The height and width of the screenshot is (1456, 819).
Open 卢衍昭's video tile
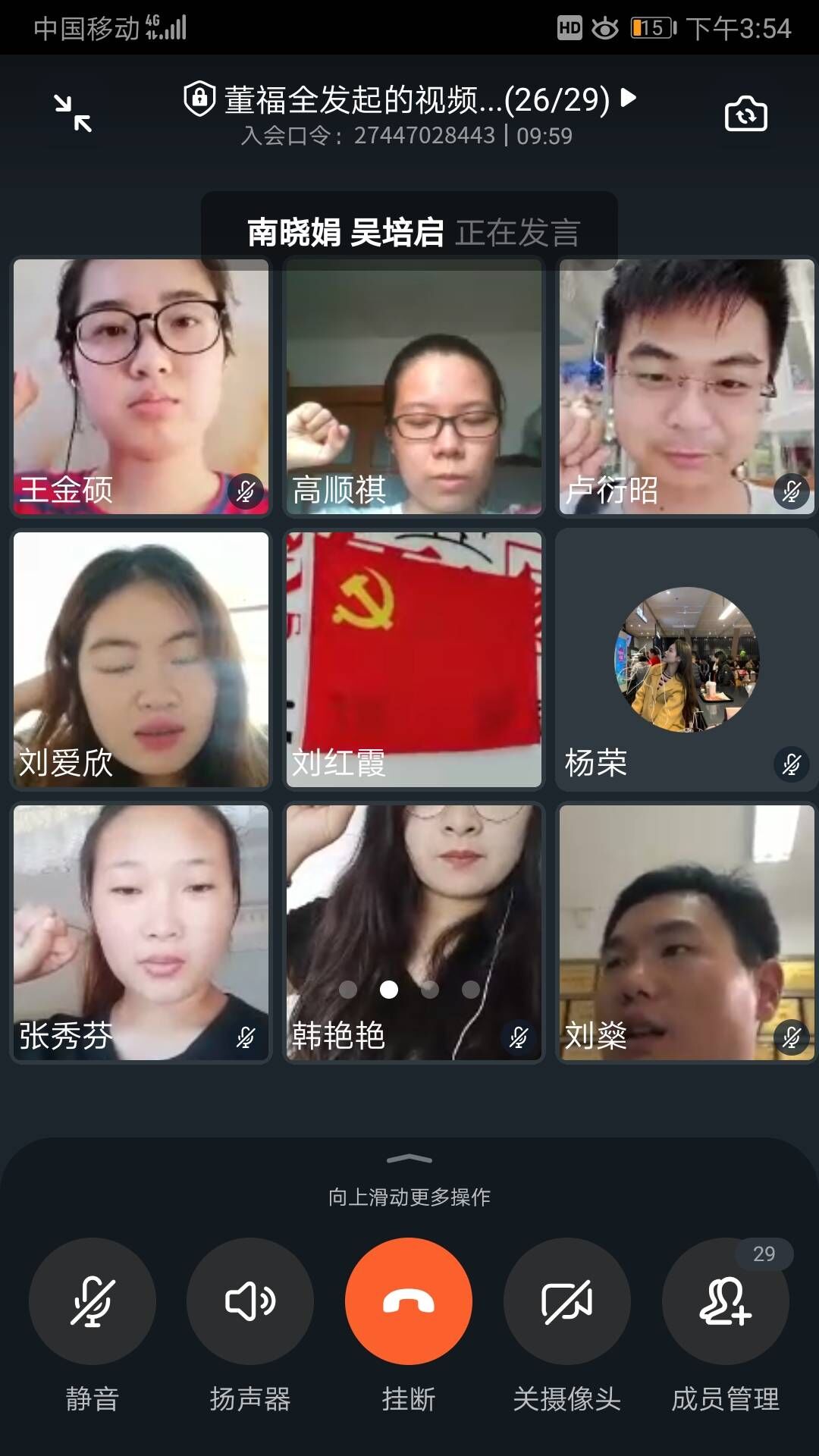pyautogui.click(x=686, y=387)
